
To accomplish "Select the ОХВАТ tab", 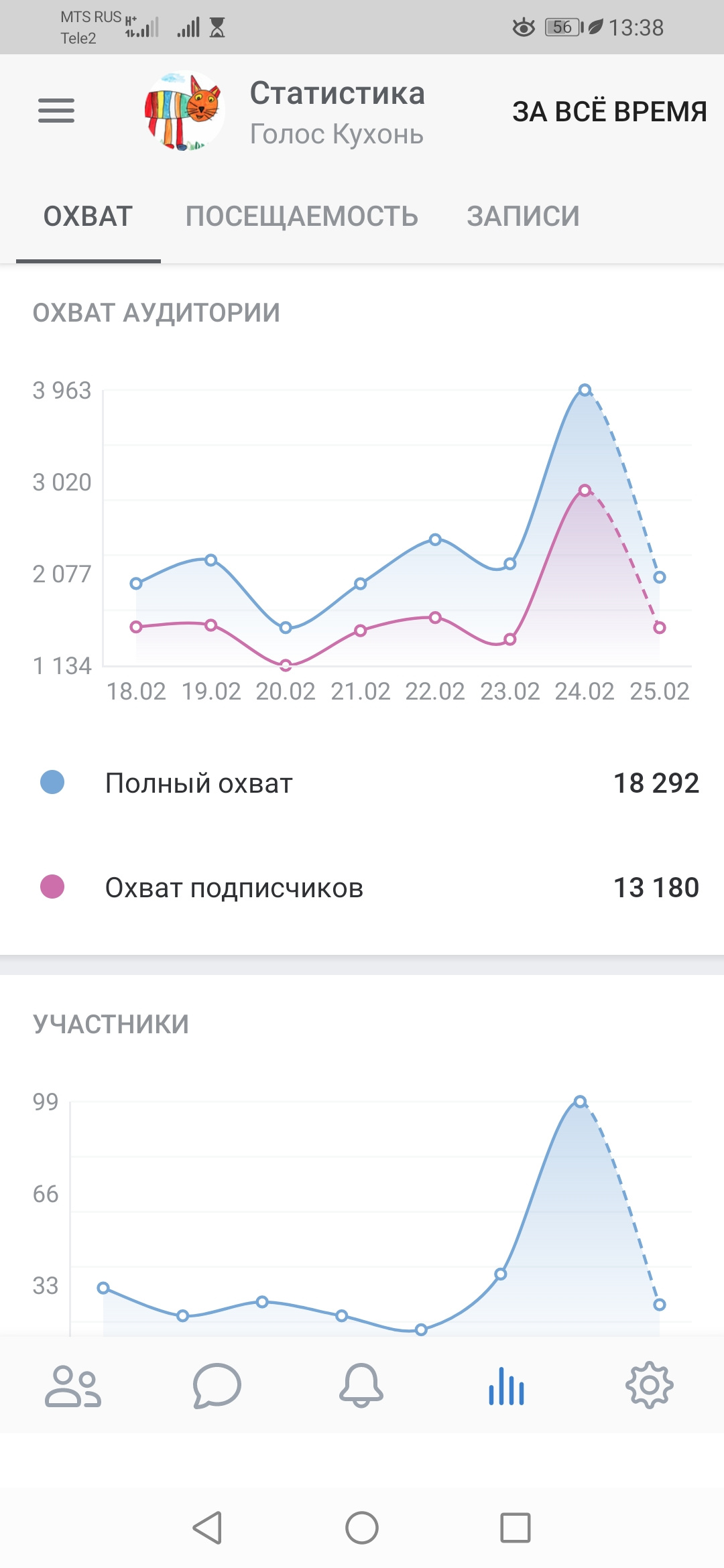I will 88,216.
